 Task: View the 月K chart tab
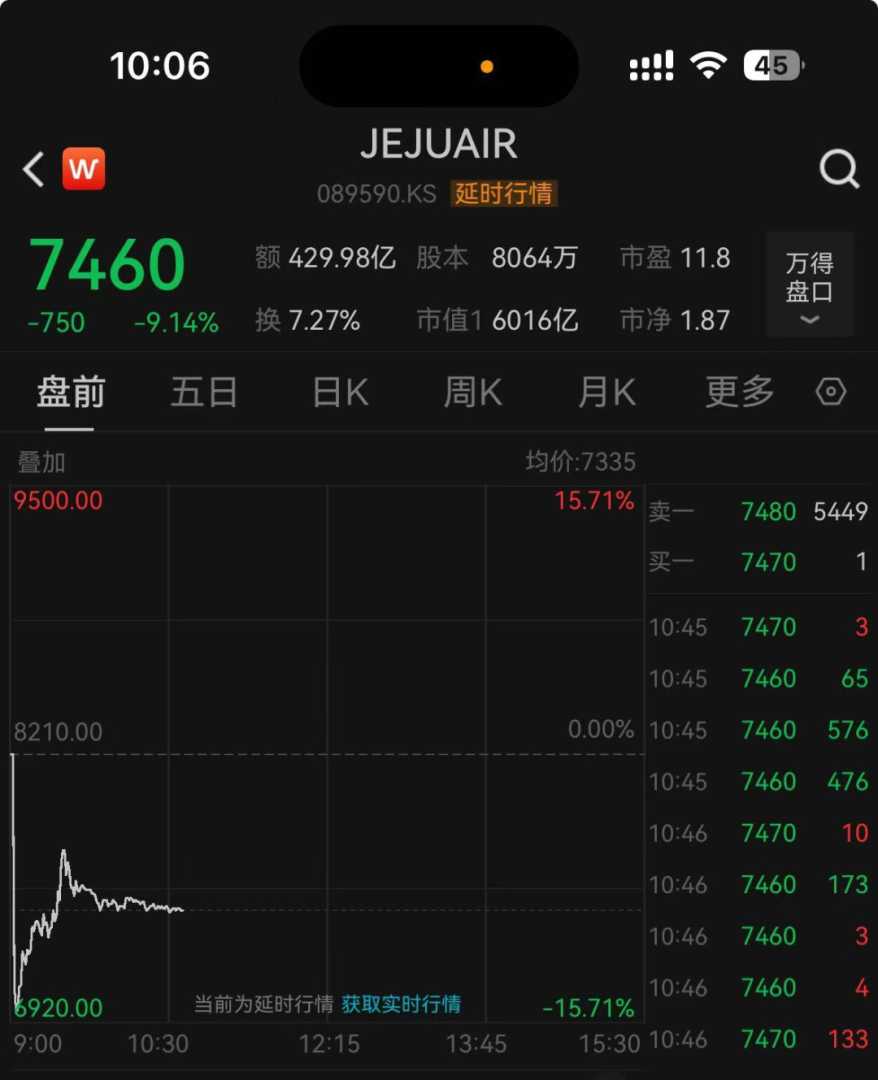pos(606,392)
